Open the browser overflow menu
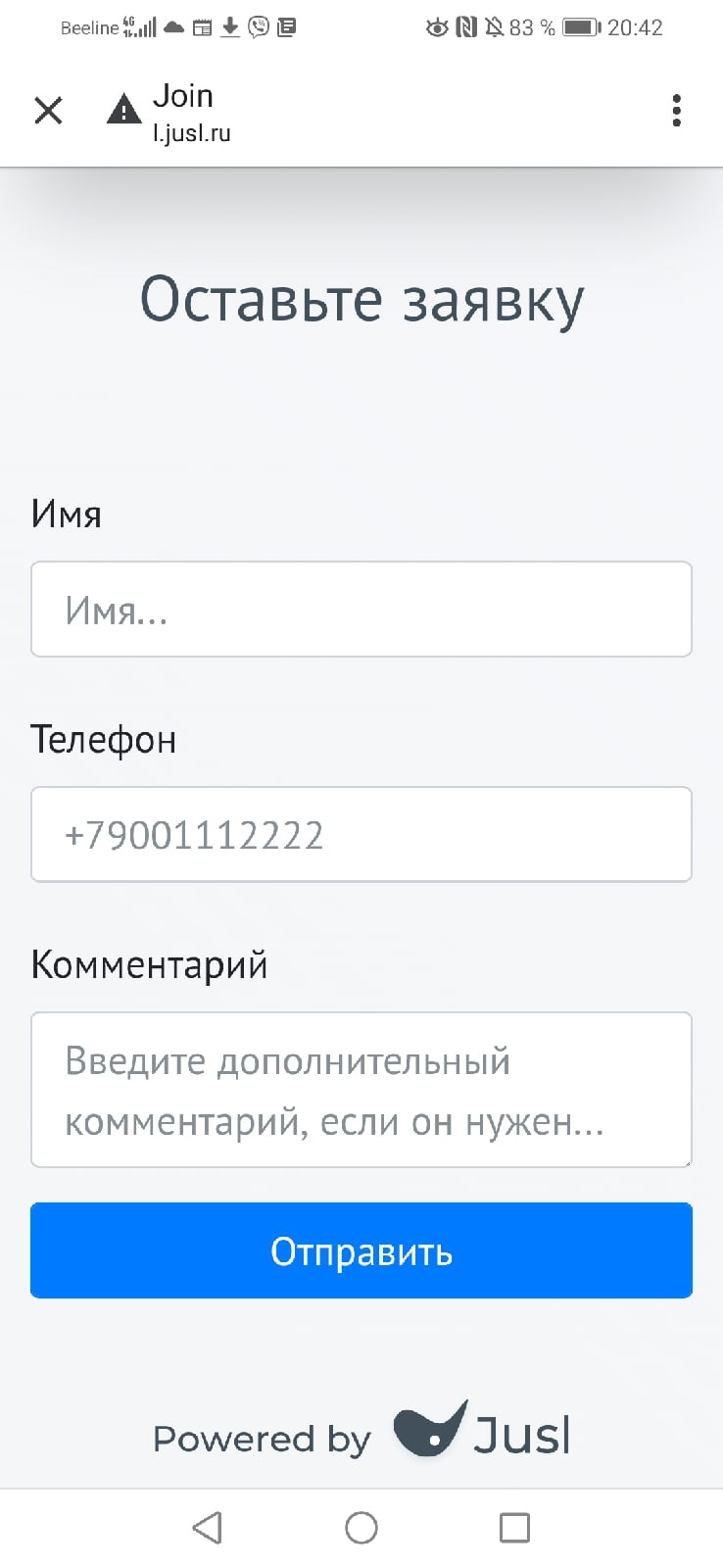This screenshot has height=1568, width=723. coord(676,111)
